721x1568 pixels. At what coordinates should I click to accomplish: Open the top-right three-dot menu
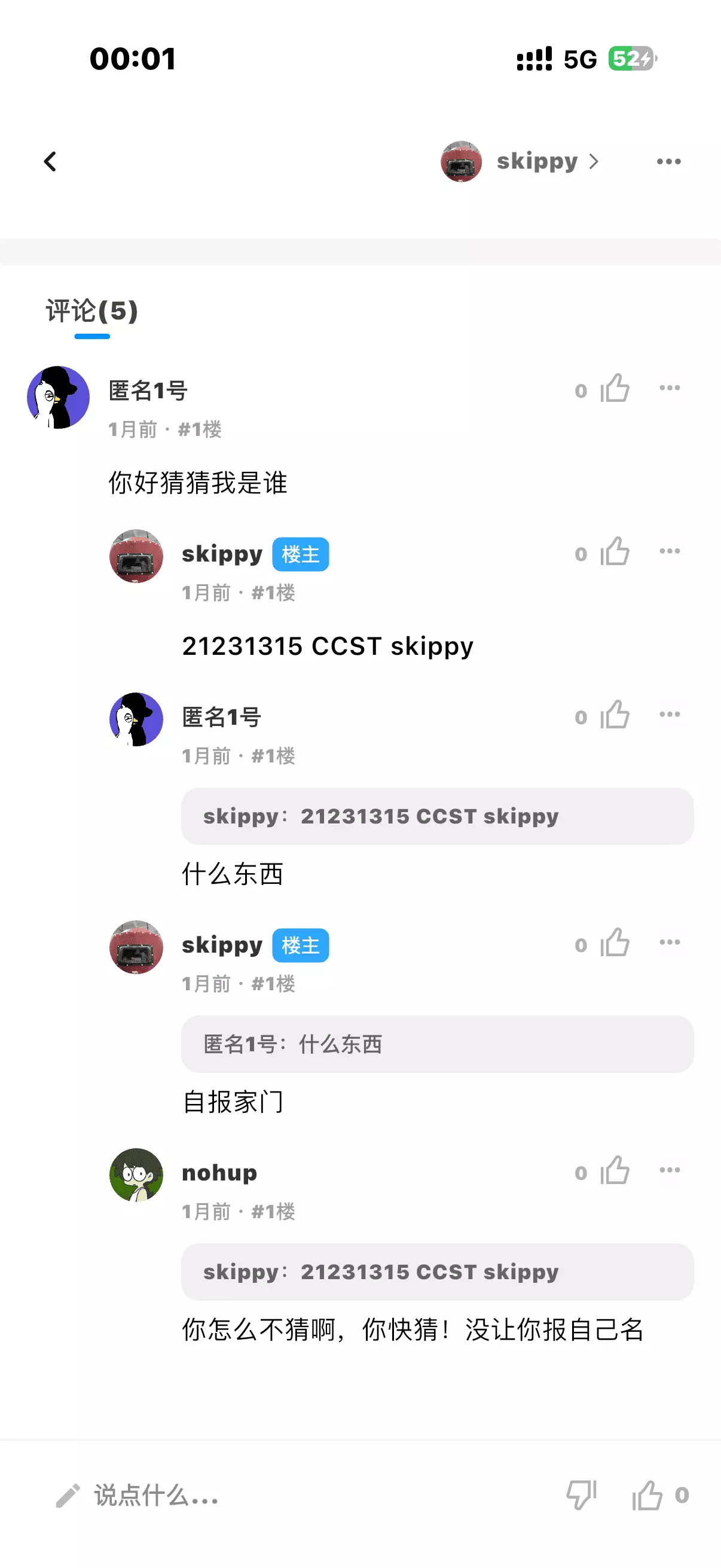click(x=668, y=161)
